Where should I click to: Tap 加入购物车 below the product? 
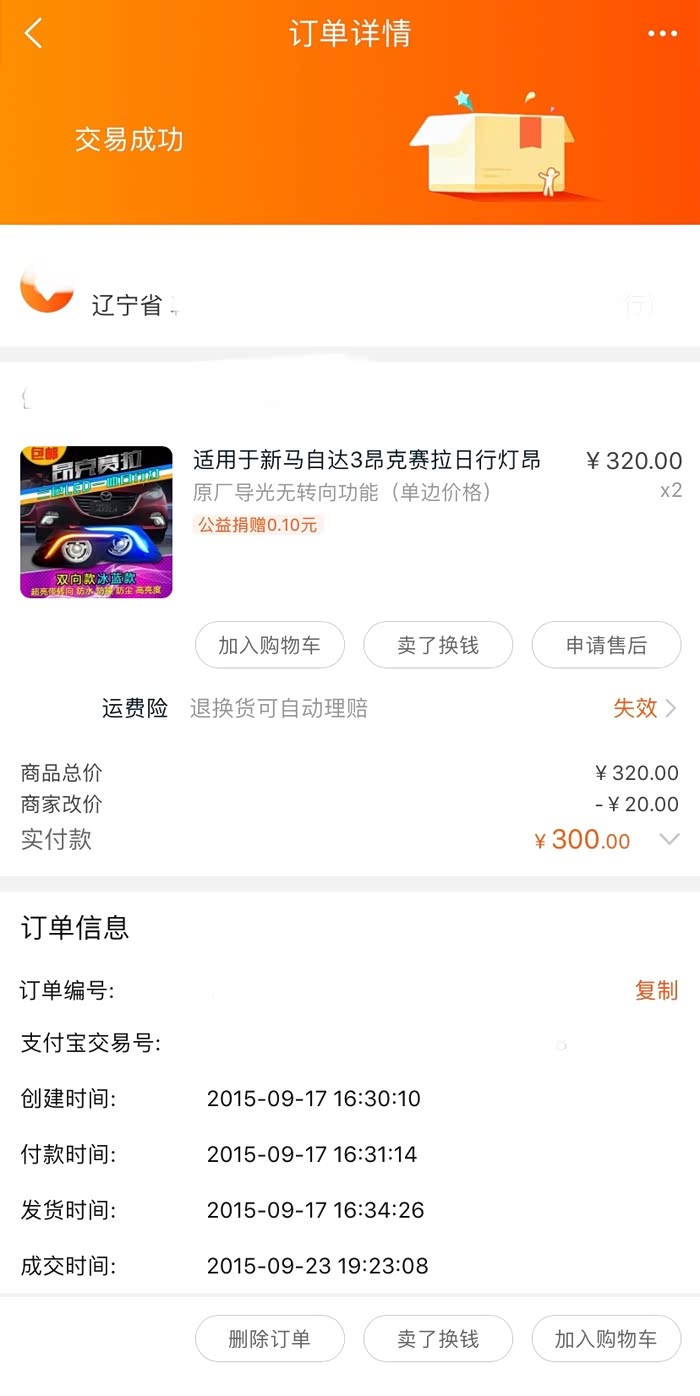coord(270,645)
